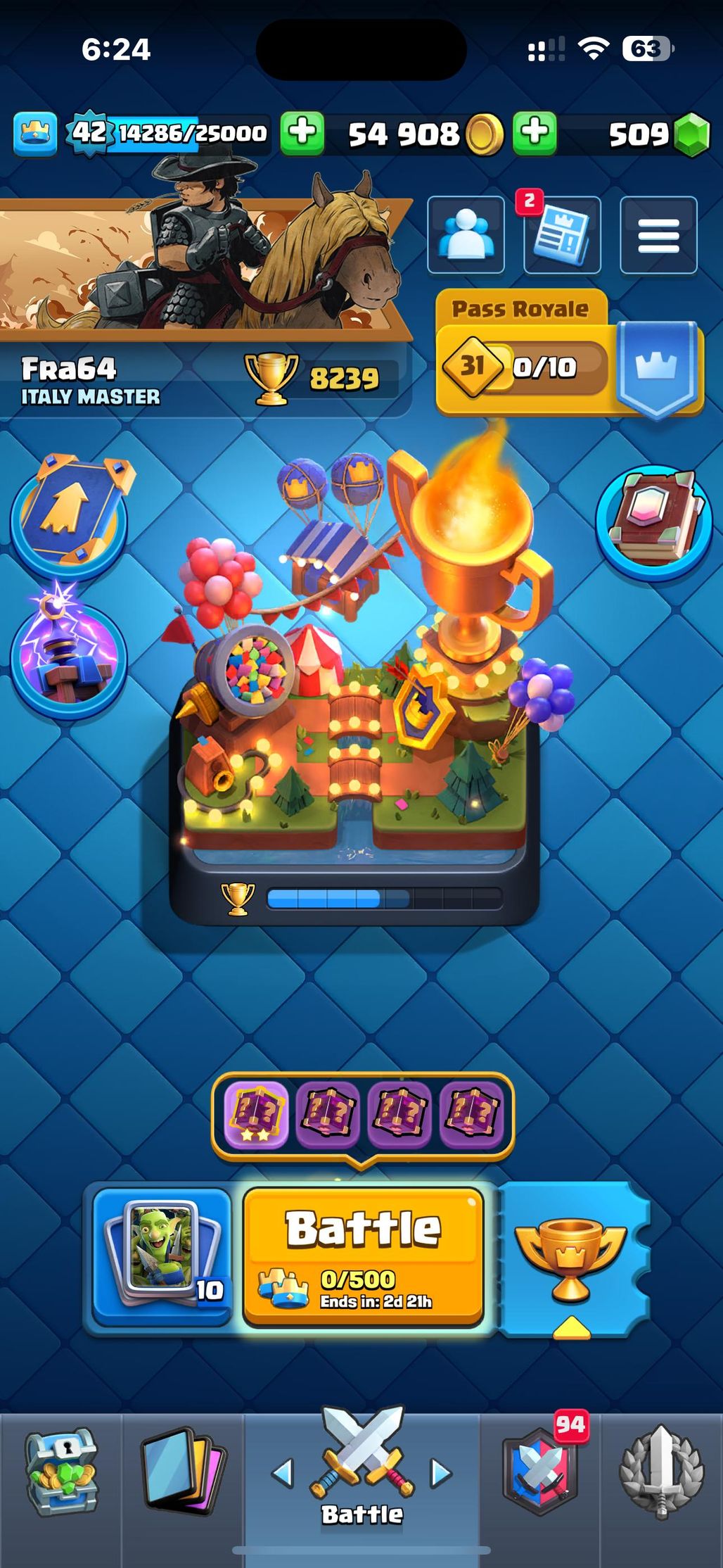Image resolution: width=723 pixels, height=1568 pixels.
Task: Open the king level crown icon
Action: pos(34,133)
